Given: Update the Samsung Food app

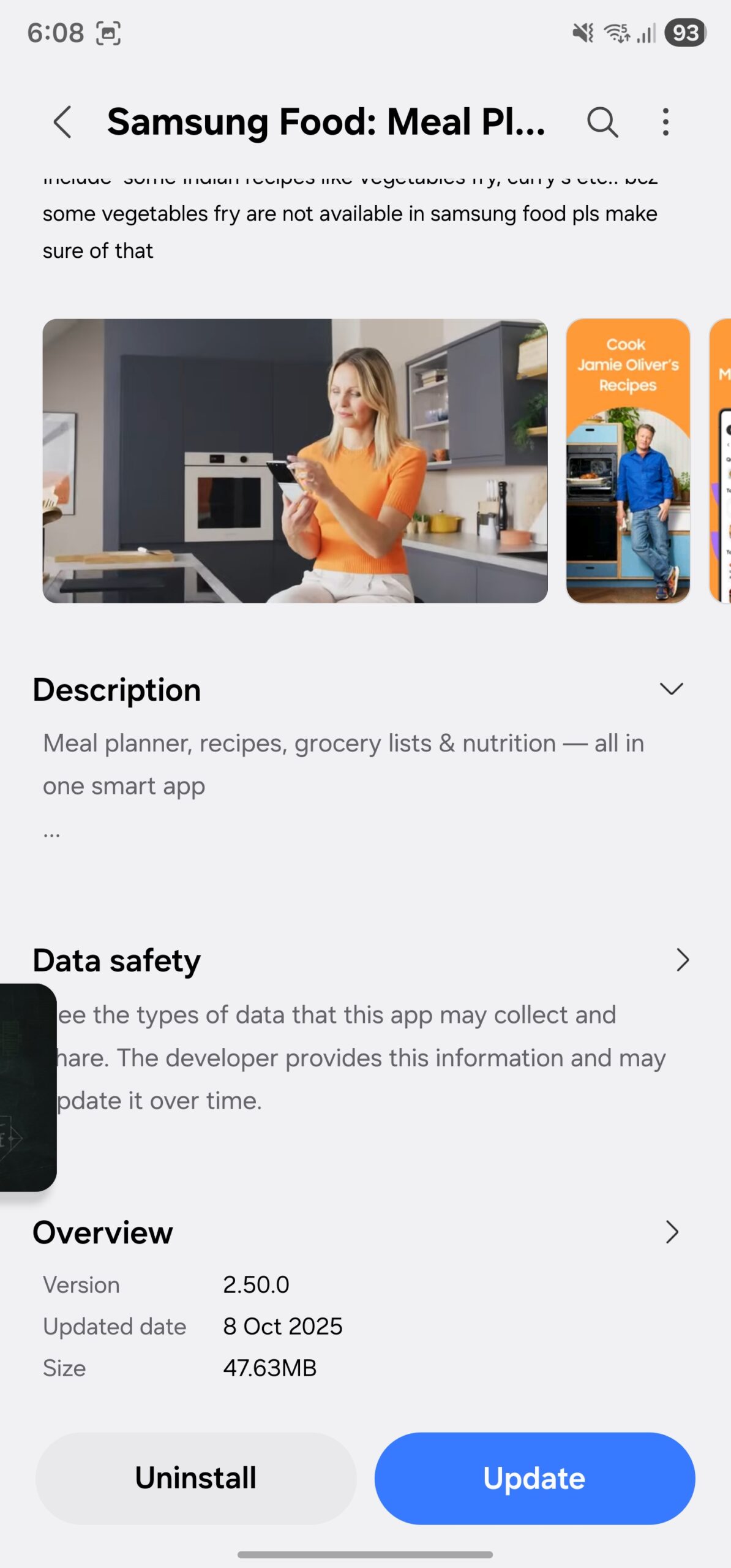Looking at the screenshot, I should (534, 1478).
